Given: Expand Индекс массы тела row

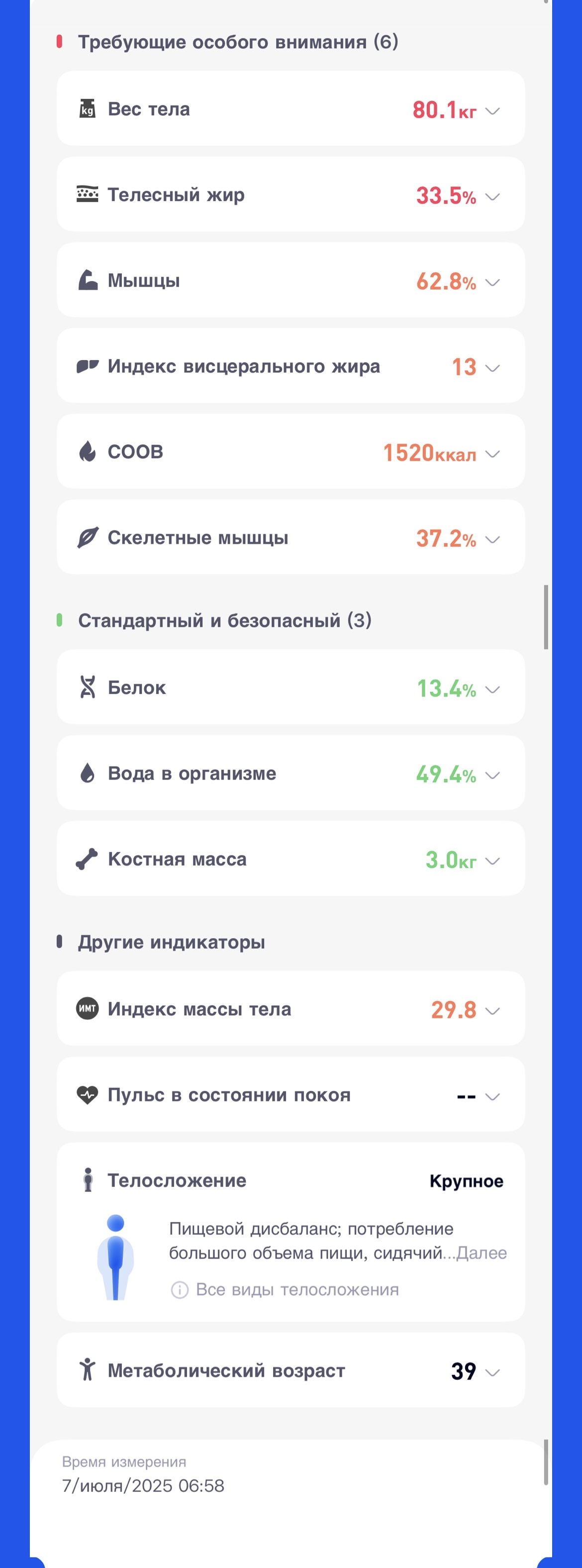Looking at the screenshot, I should pos(492,1010).
